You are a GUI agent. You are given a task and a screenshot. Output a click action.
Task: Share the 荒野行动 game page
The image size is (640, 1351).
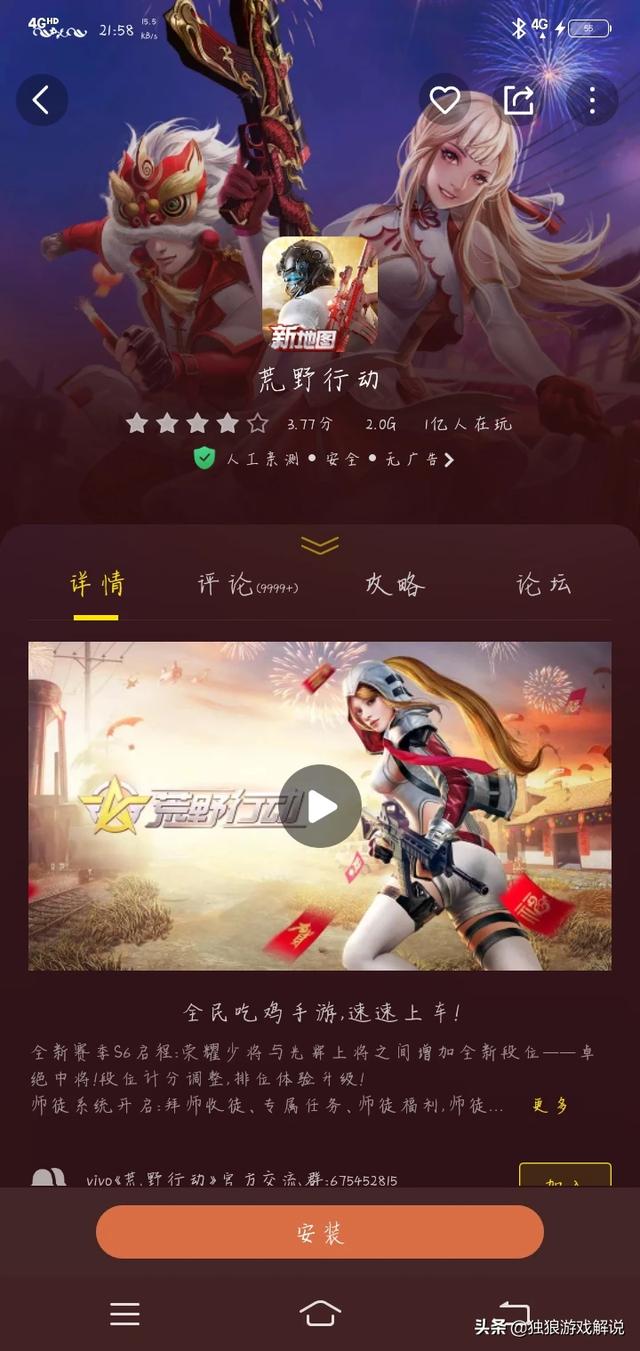[x=518, y=100]
